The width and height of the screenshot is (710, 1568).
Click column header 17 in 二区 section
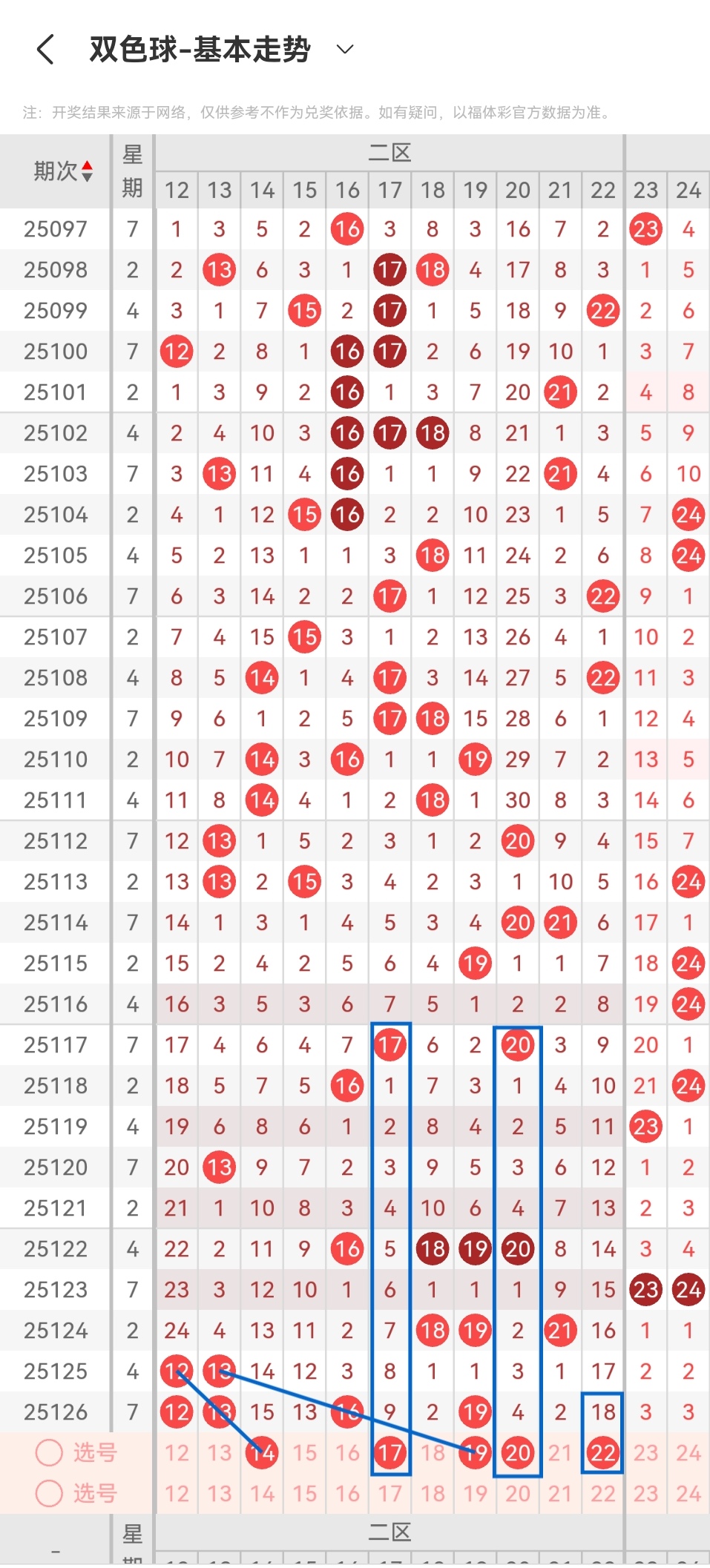pos(389,190)
